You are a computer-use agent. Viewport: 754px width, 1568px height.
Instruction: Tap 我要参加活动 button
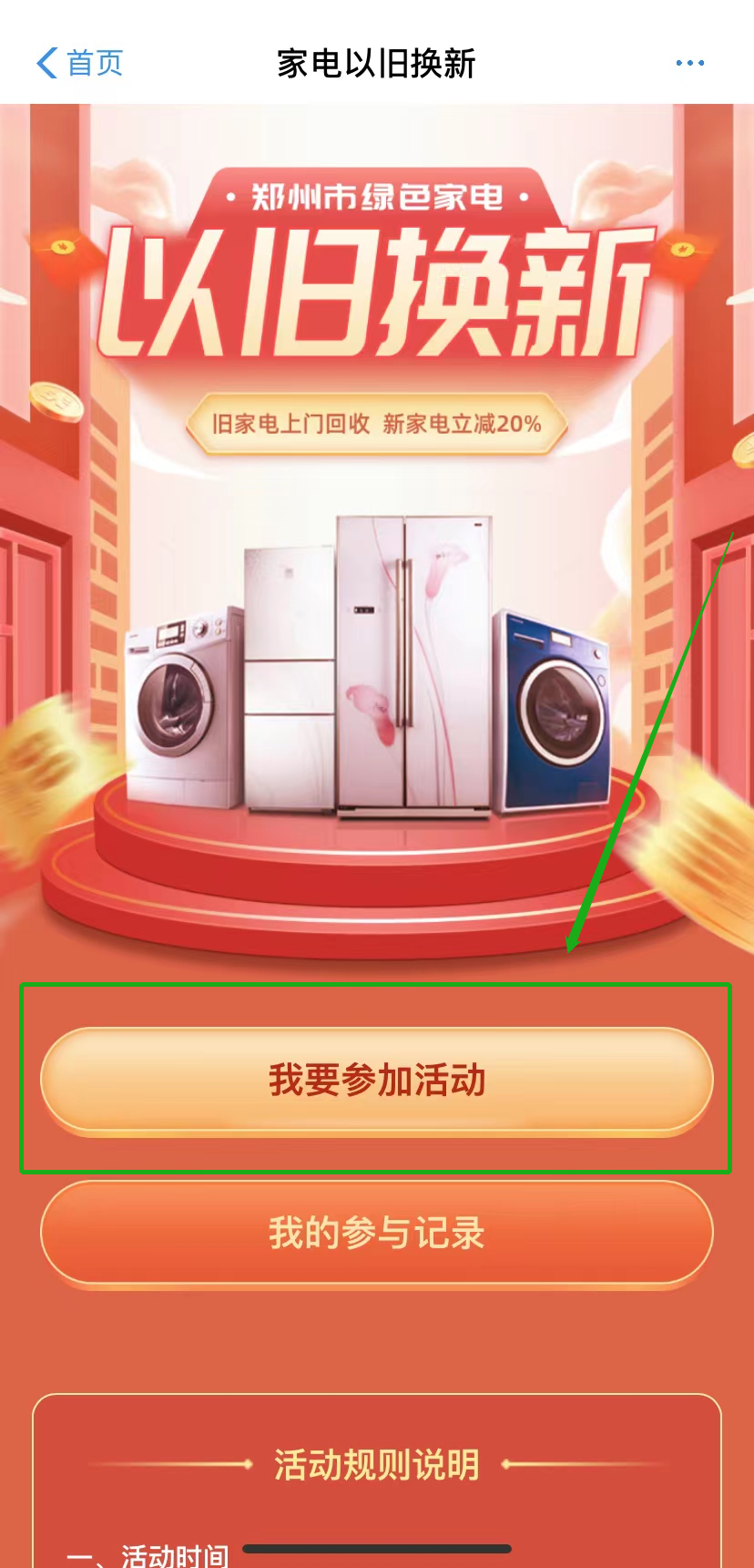[x=376, y=1081]
